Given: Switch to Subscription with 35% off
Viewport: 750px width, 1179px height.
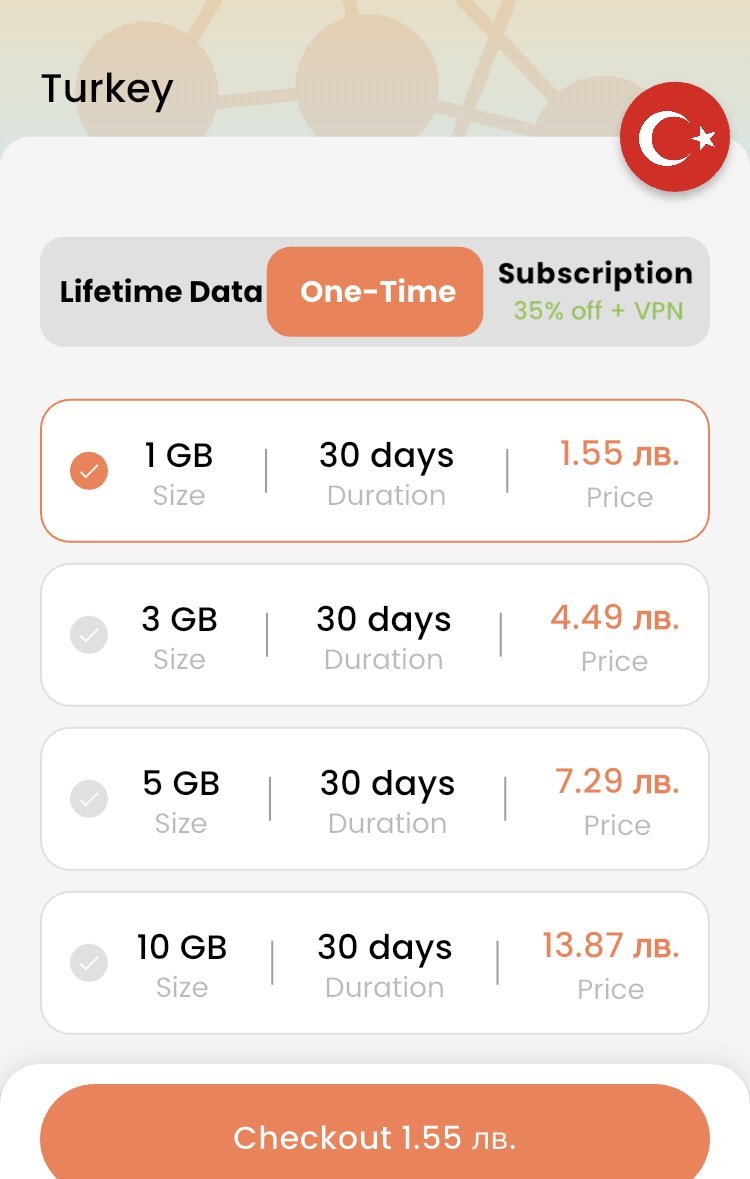Looking at the screenshot, I should (x=596, y=291).
